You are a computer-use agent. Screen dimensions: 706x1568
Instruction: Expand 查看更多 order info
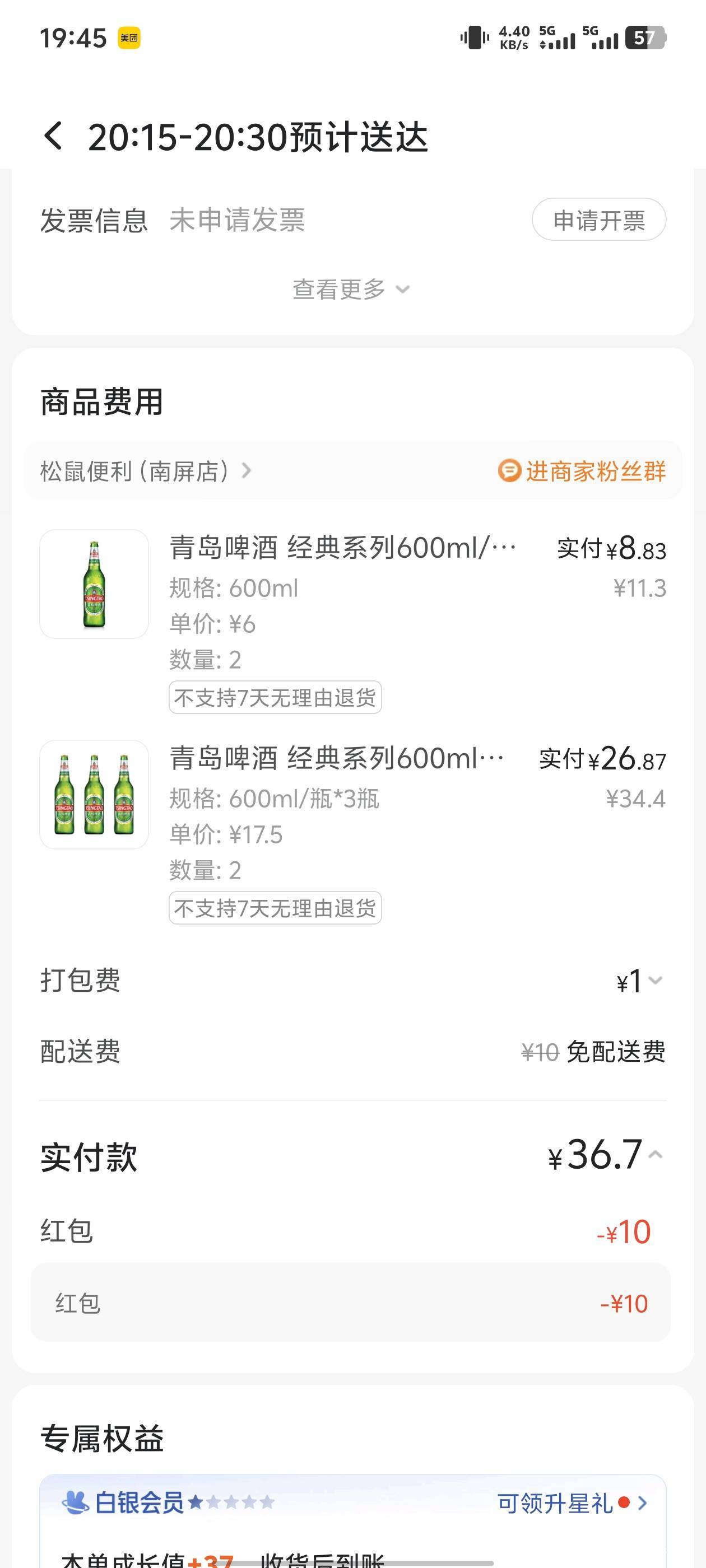(x=351, y=289)
